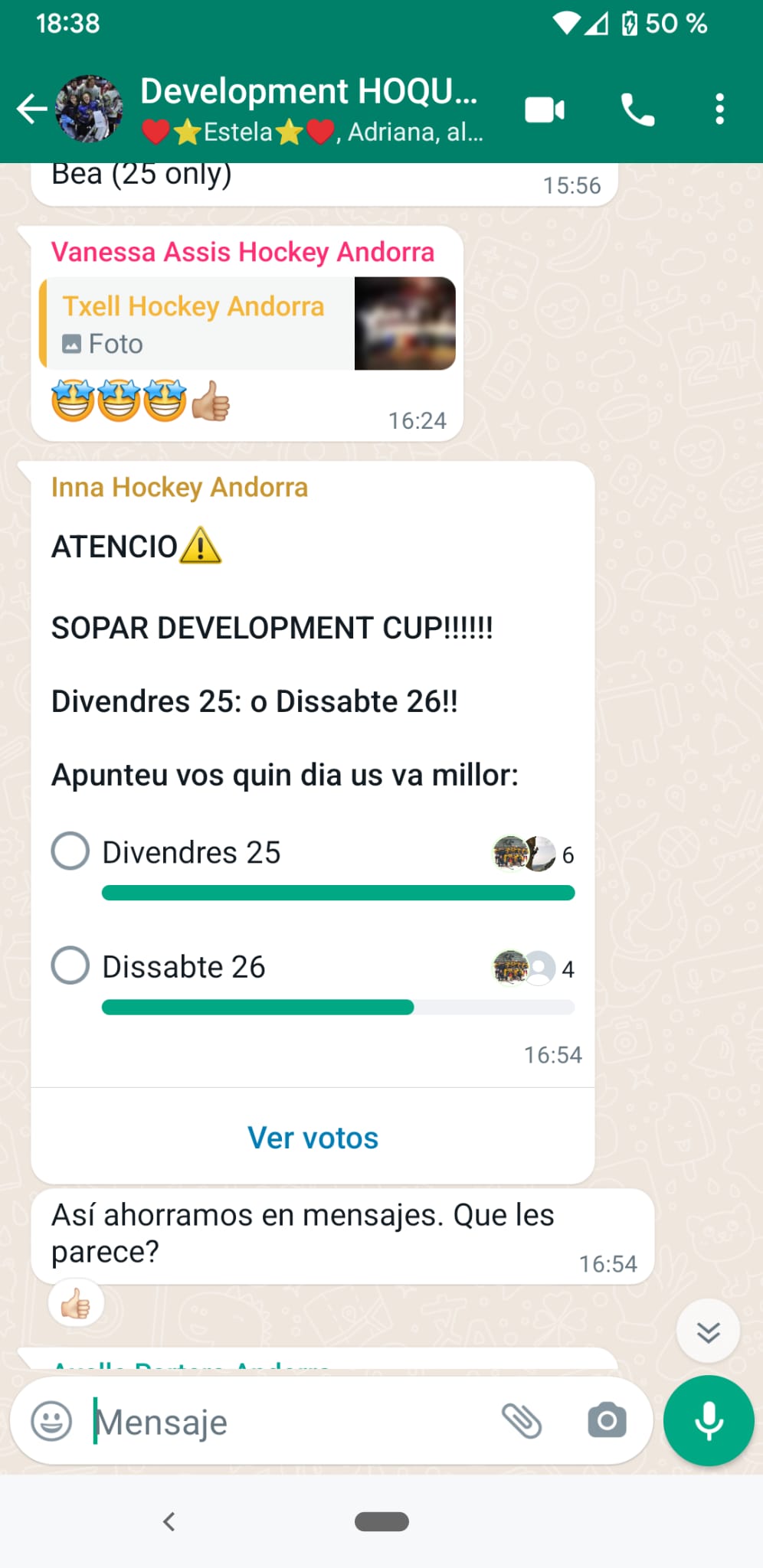
Task: Open the three-dot options menu
Action: (x=719, y=109)
